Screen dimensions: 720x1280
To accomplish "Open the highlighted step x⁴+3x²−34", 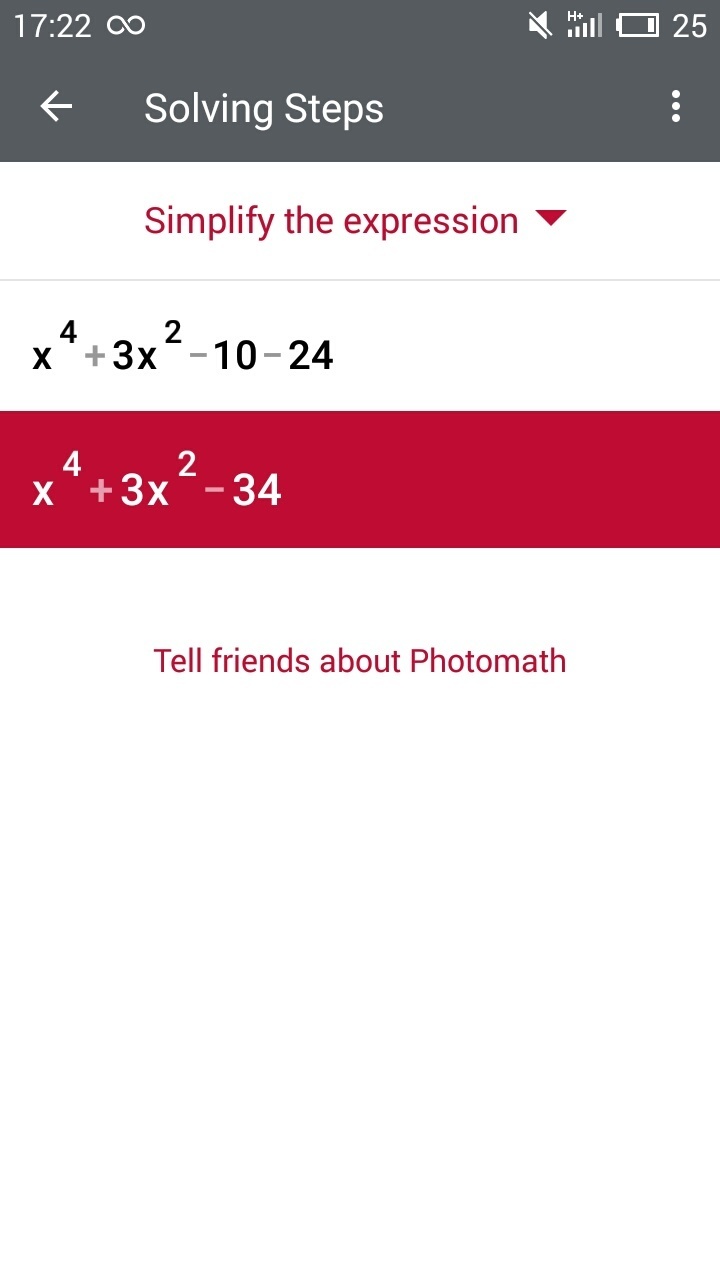I will click(360, 480).
